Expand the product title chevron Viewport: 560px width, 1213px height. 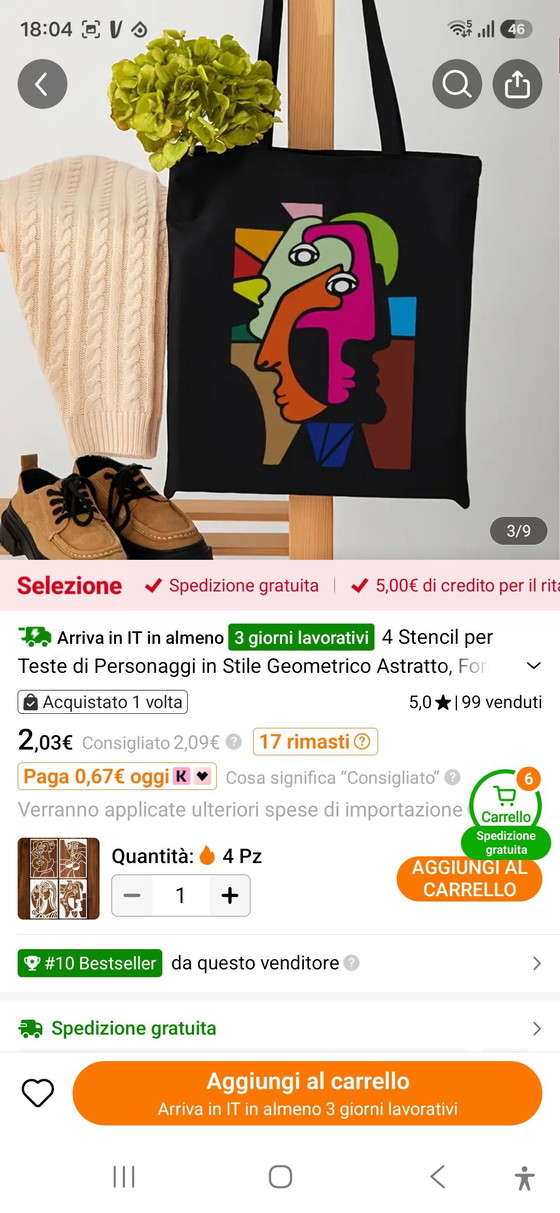pos(533,666)
